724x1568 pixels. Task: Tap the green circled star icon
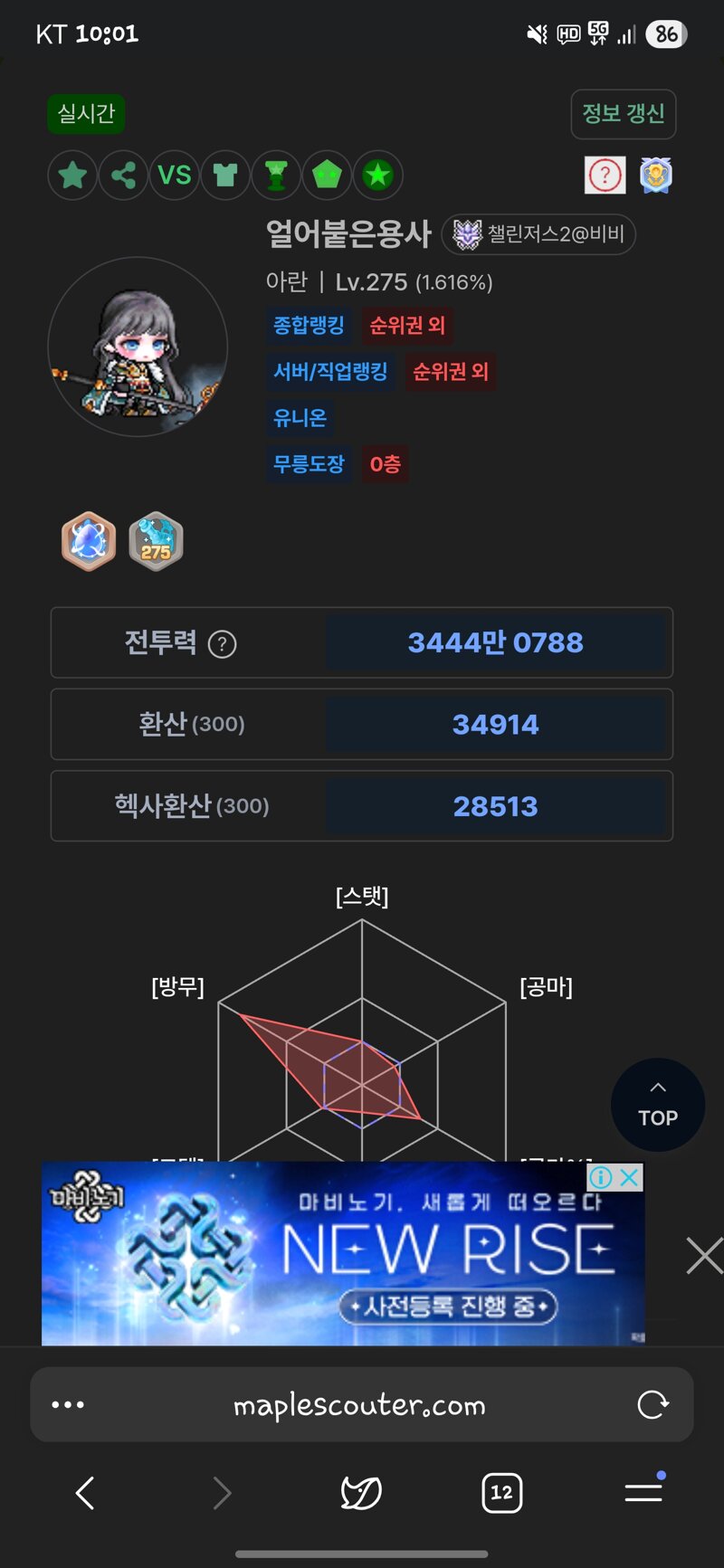(x=377, y=175)
